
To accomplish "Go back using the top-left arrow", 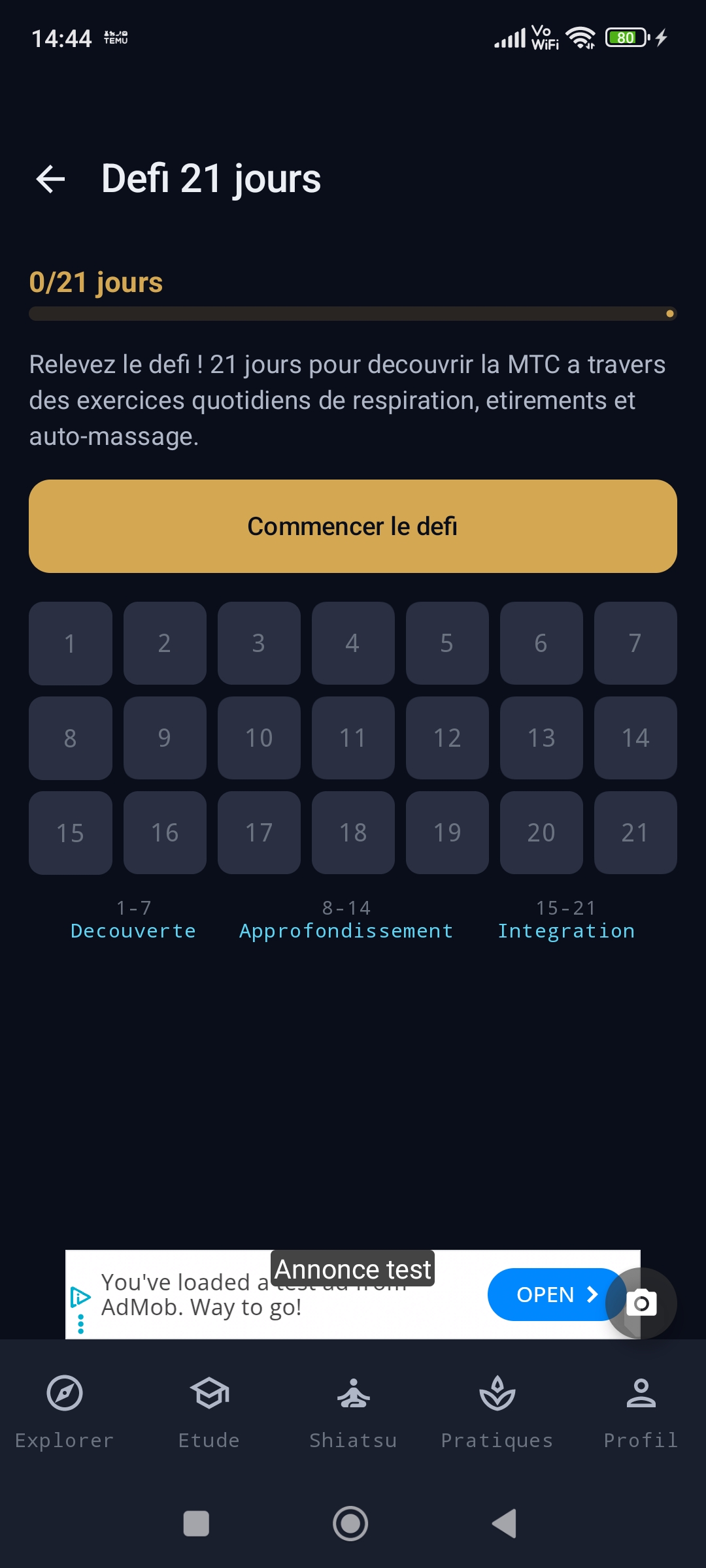I will pyautogui.click(x=51, y=179).
